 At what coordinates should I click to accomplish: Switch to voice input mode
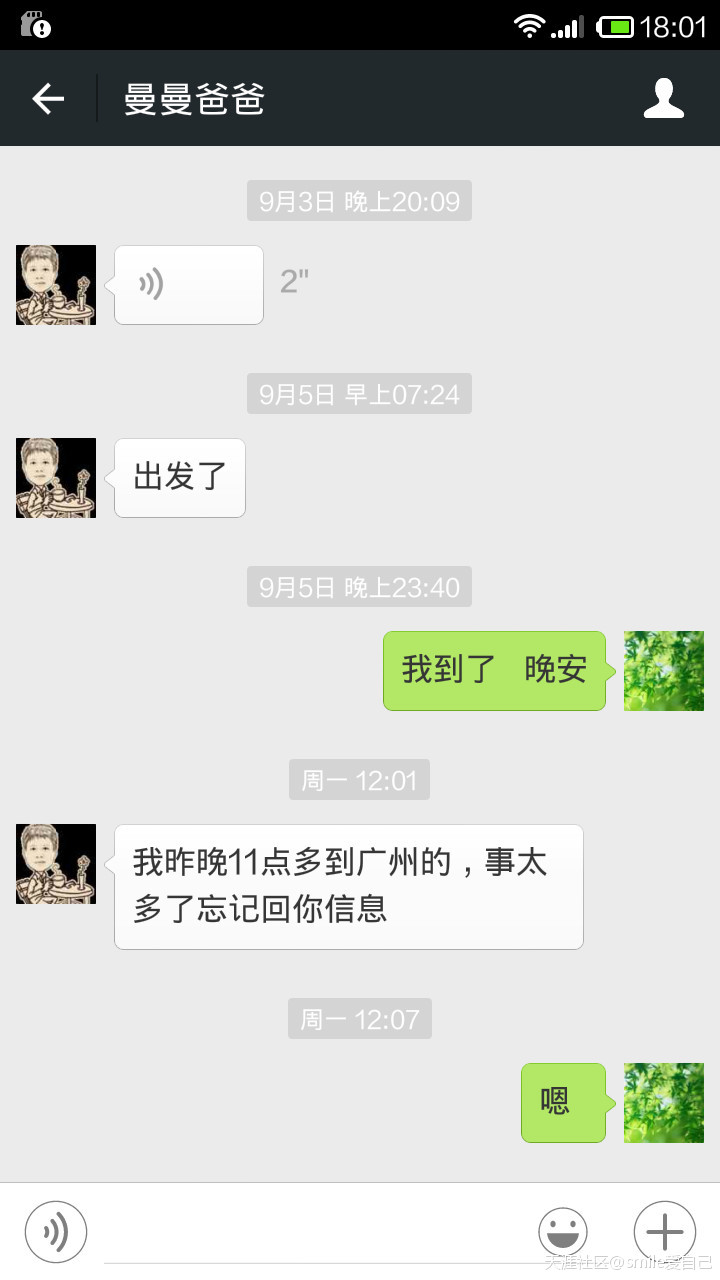56,1231
